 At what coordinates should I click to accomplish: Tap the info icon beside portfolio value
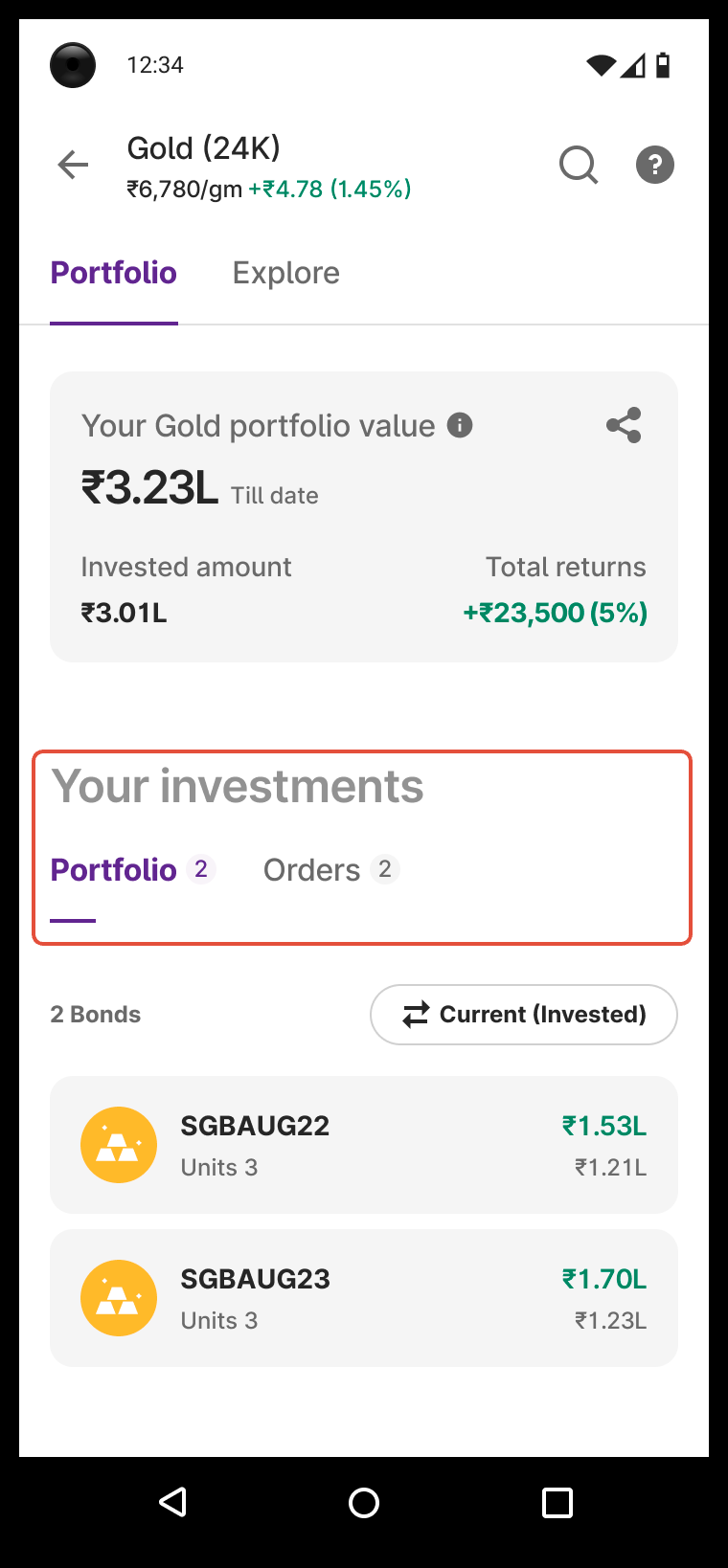pyautogui.click(x=460, y=425)
